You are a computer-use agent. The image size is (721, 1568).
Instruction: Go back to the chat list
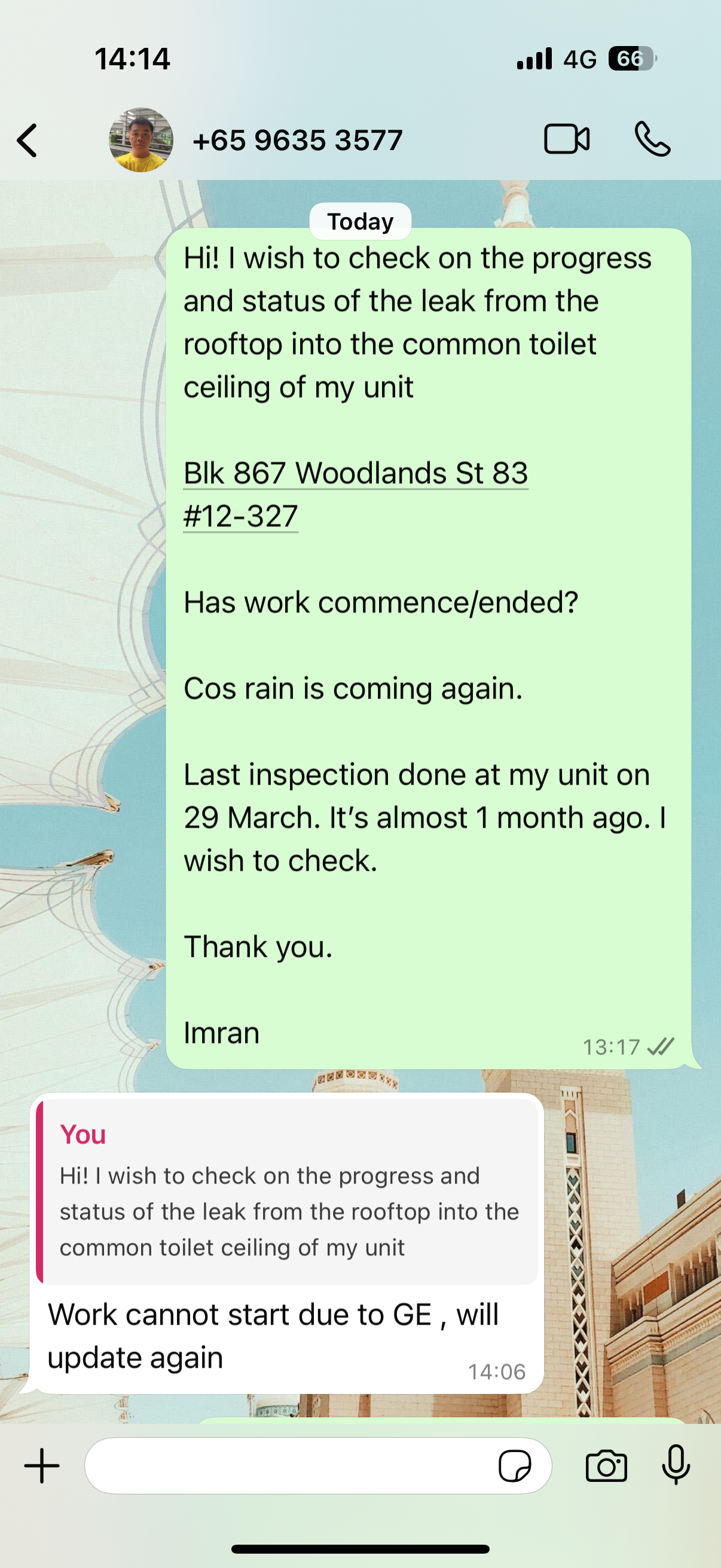click(28, 141)
